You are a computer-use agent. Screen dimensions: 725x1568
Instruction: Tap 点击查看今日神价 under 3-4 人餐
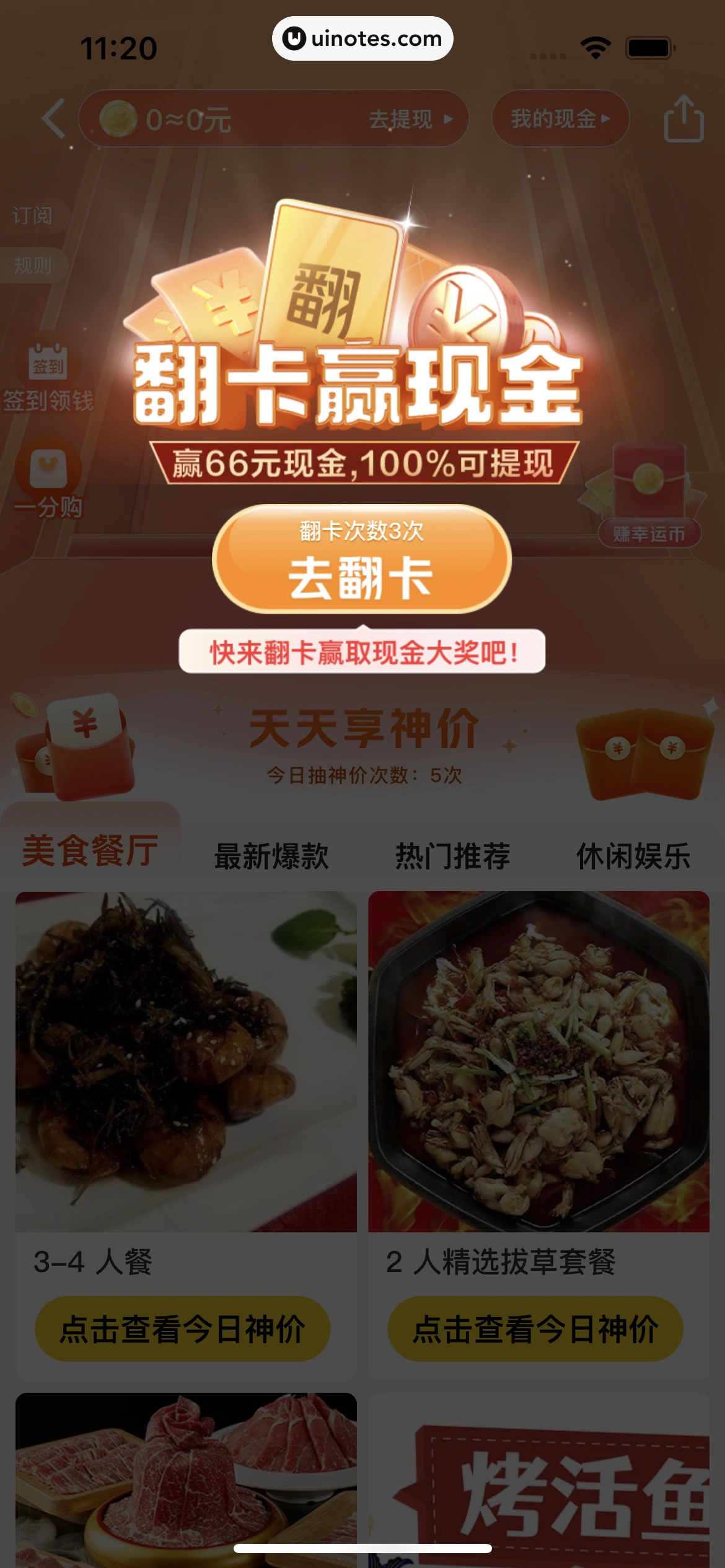pyautogui.click(x=183, y=1329)
